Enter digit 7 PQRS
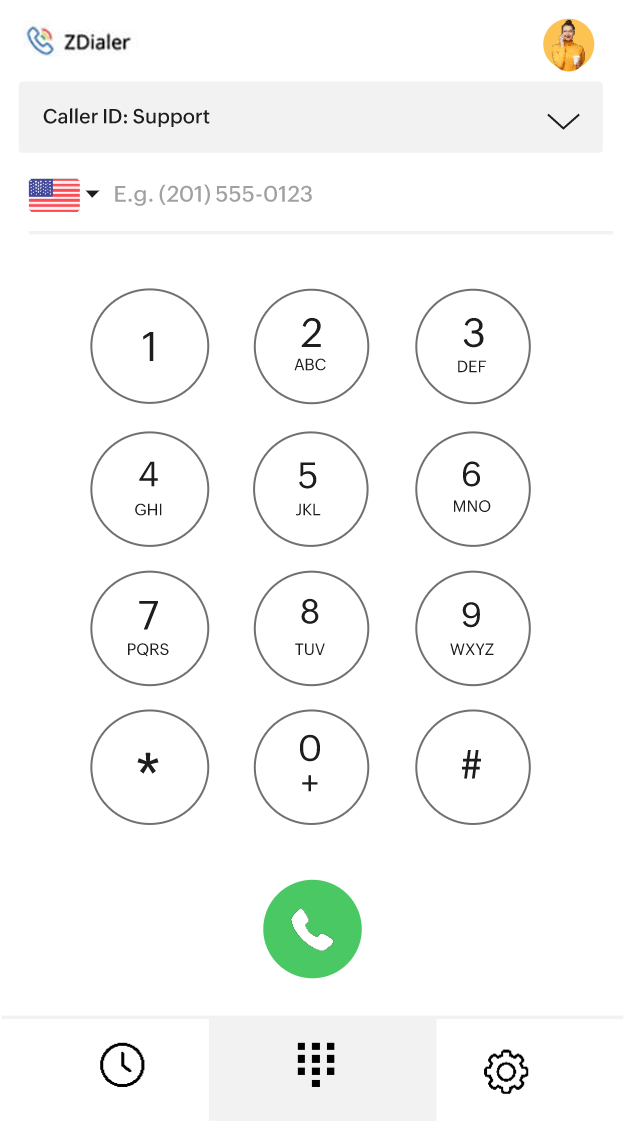 pyautogui.click(x=150, y=628)
